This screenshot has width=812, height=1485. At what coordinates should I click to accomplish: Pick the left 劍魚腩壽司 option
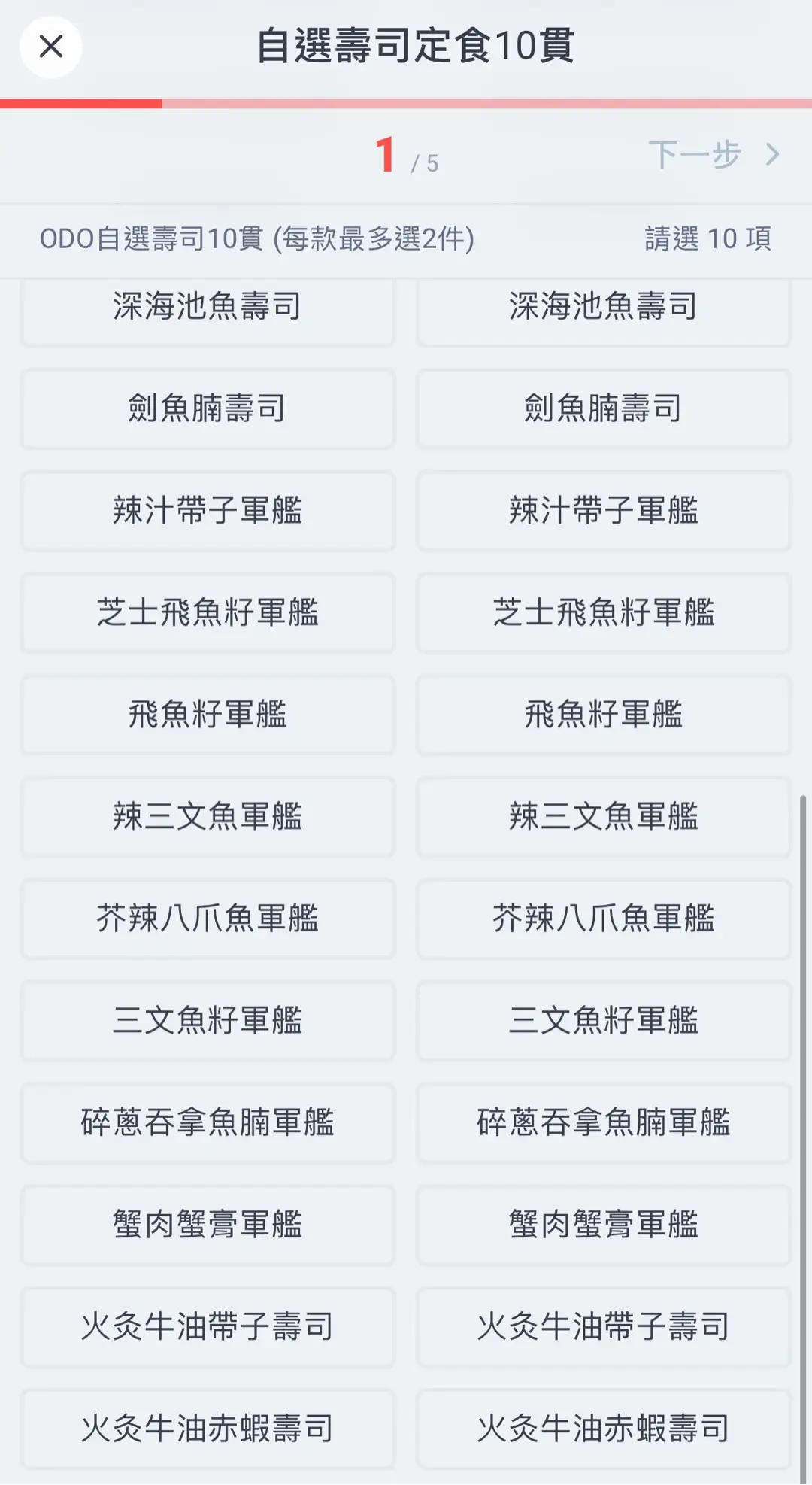[208, 409]
